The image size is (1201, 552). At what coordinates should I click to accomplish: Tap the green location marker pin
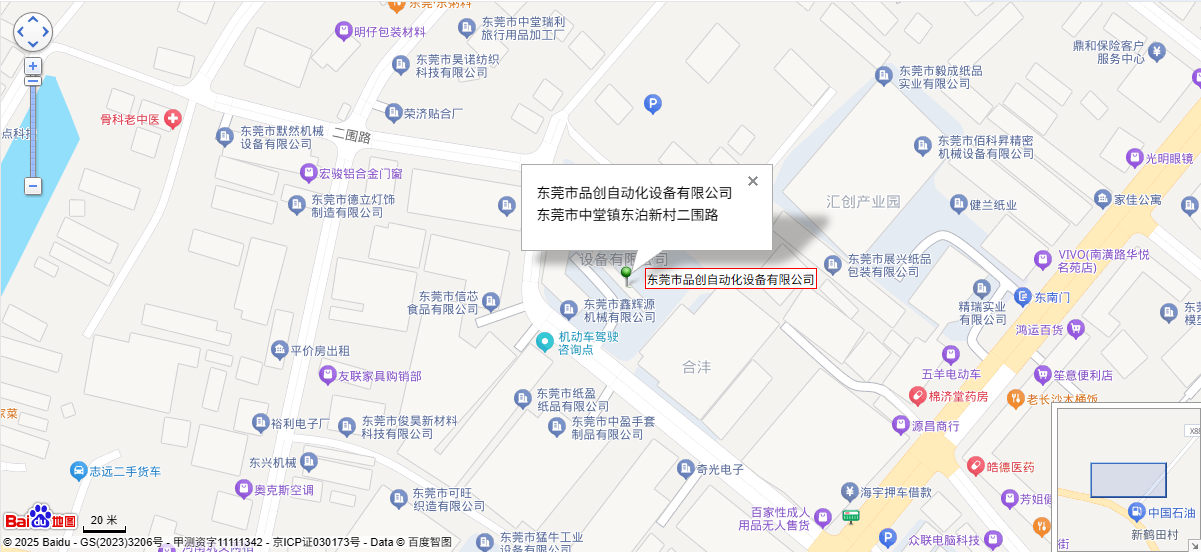(627, 273)
